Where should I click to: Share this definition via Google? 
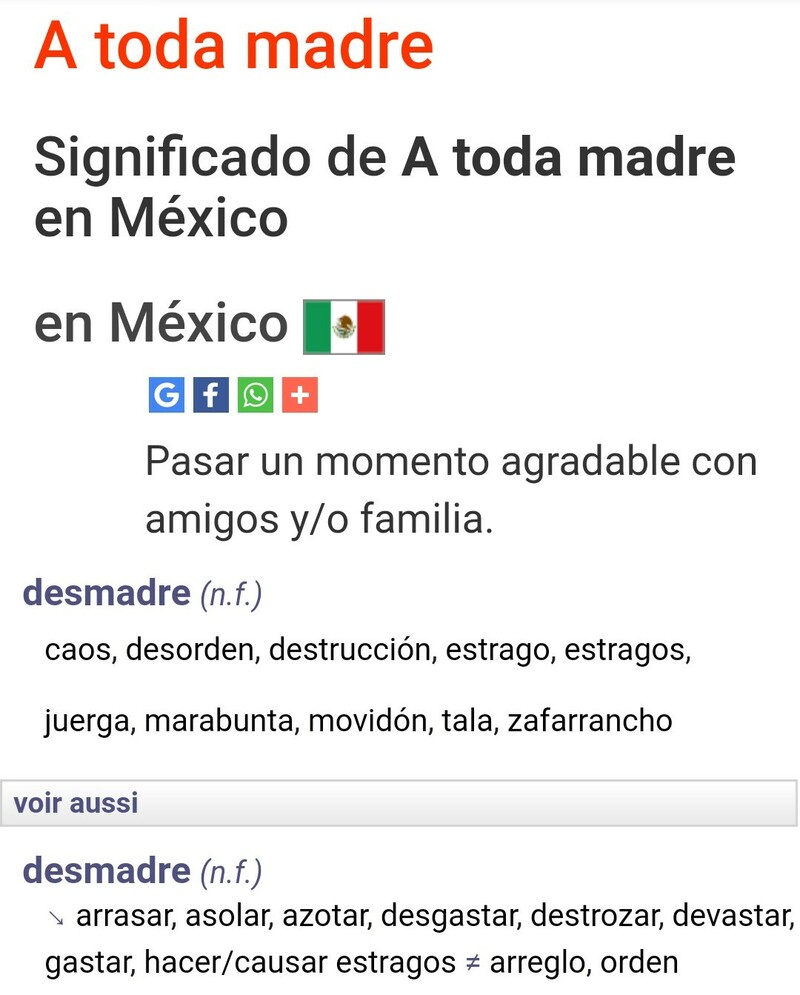point(166,396)
